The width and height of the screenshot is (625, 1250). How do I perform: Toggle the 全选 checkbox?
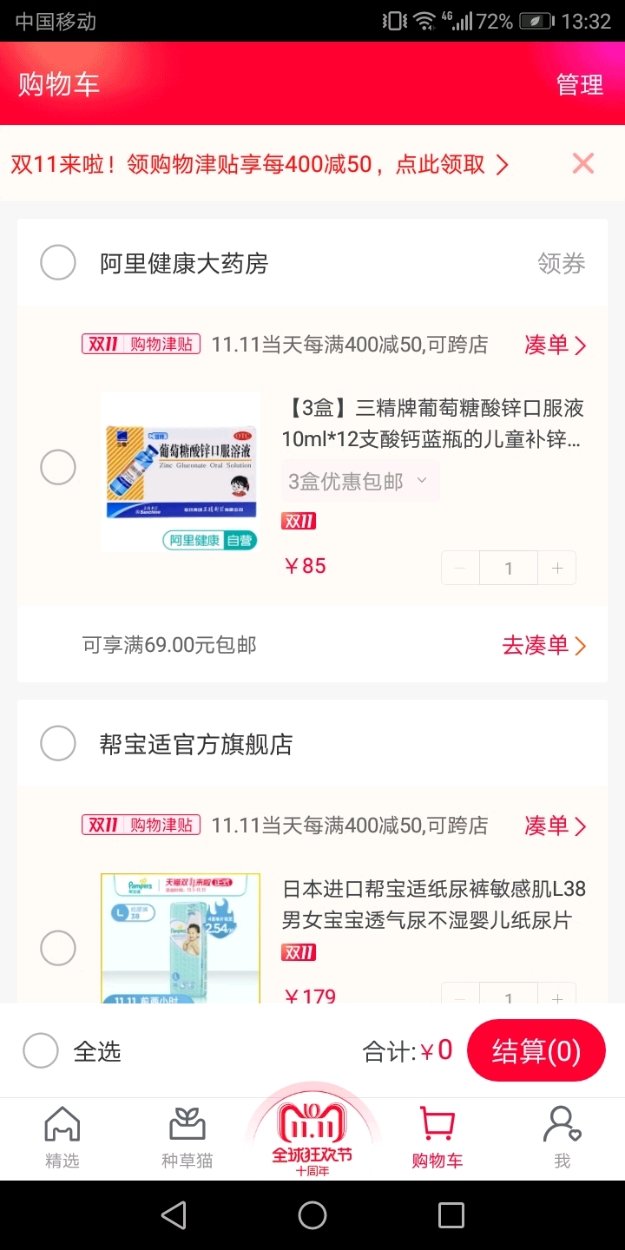click(x=41, y=1051)
